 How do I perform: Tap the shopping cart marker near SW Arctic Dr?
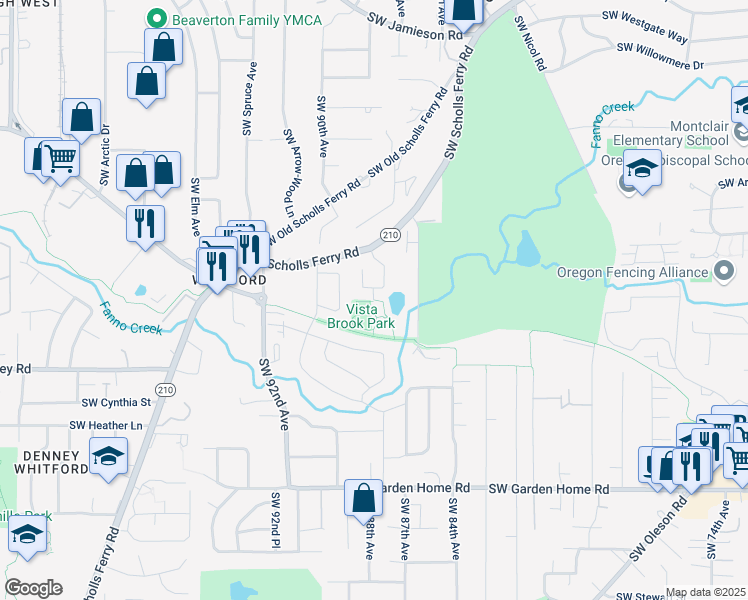(61, 157)
